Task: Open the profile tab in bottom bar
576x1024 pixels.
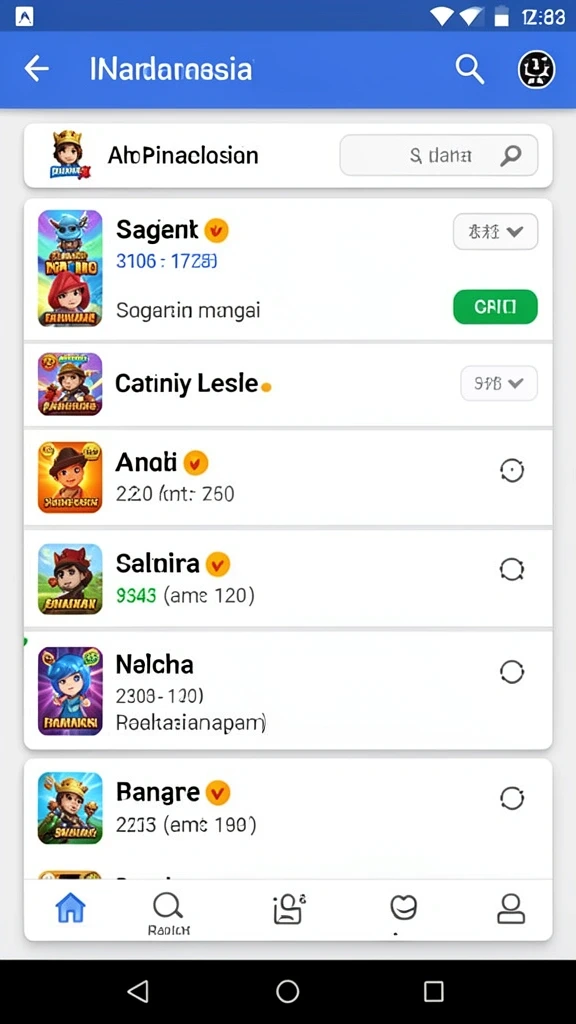Action: tap(511, 908)
